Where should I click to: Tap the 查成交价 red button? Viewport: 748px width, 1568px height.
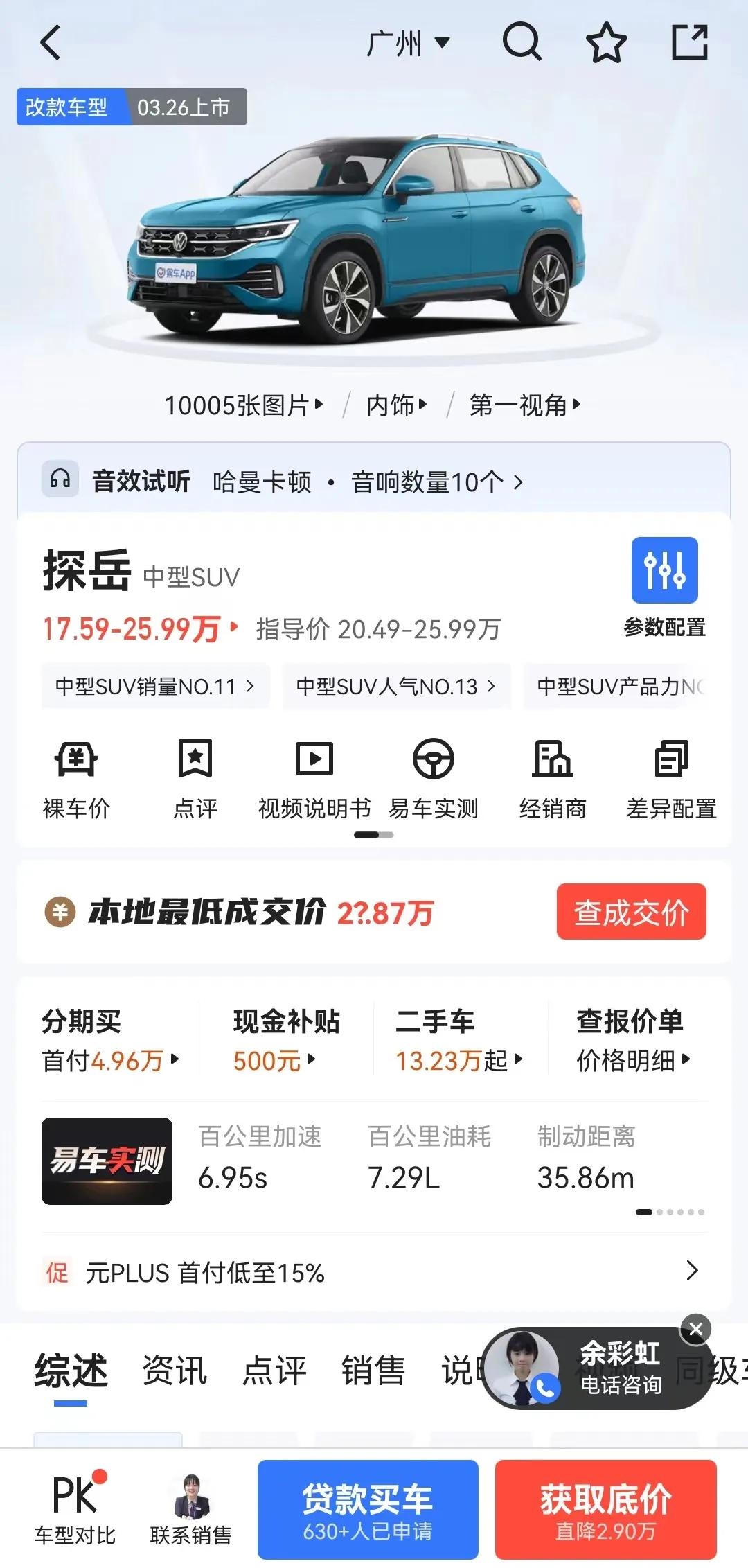(x=630, y=913)
